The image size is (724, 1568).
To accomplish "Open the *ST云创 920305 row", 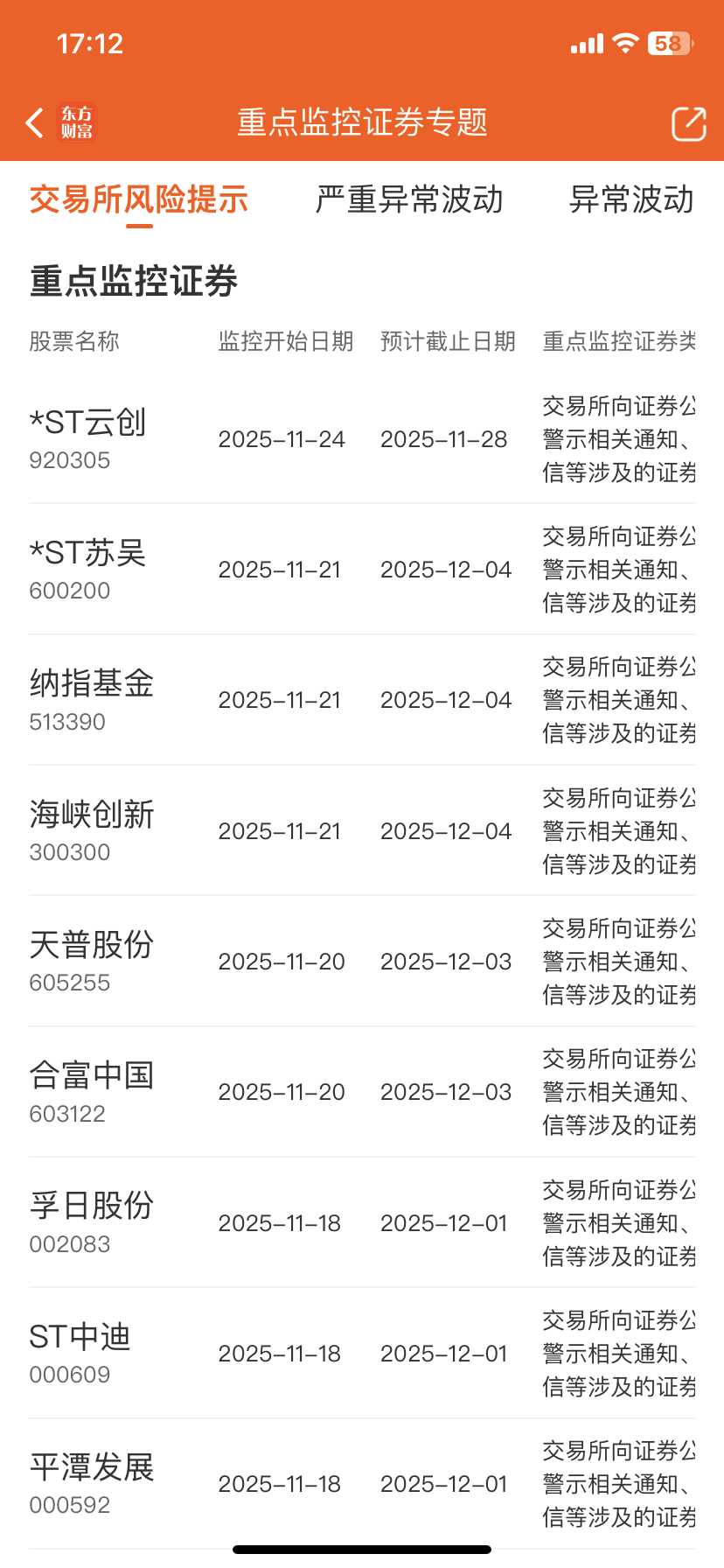I will tap(362, 438).
